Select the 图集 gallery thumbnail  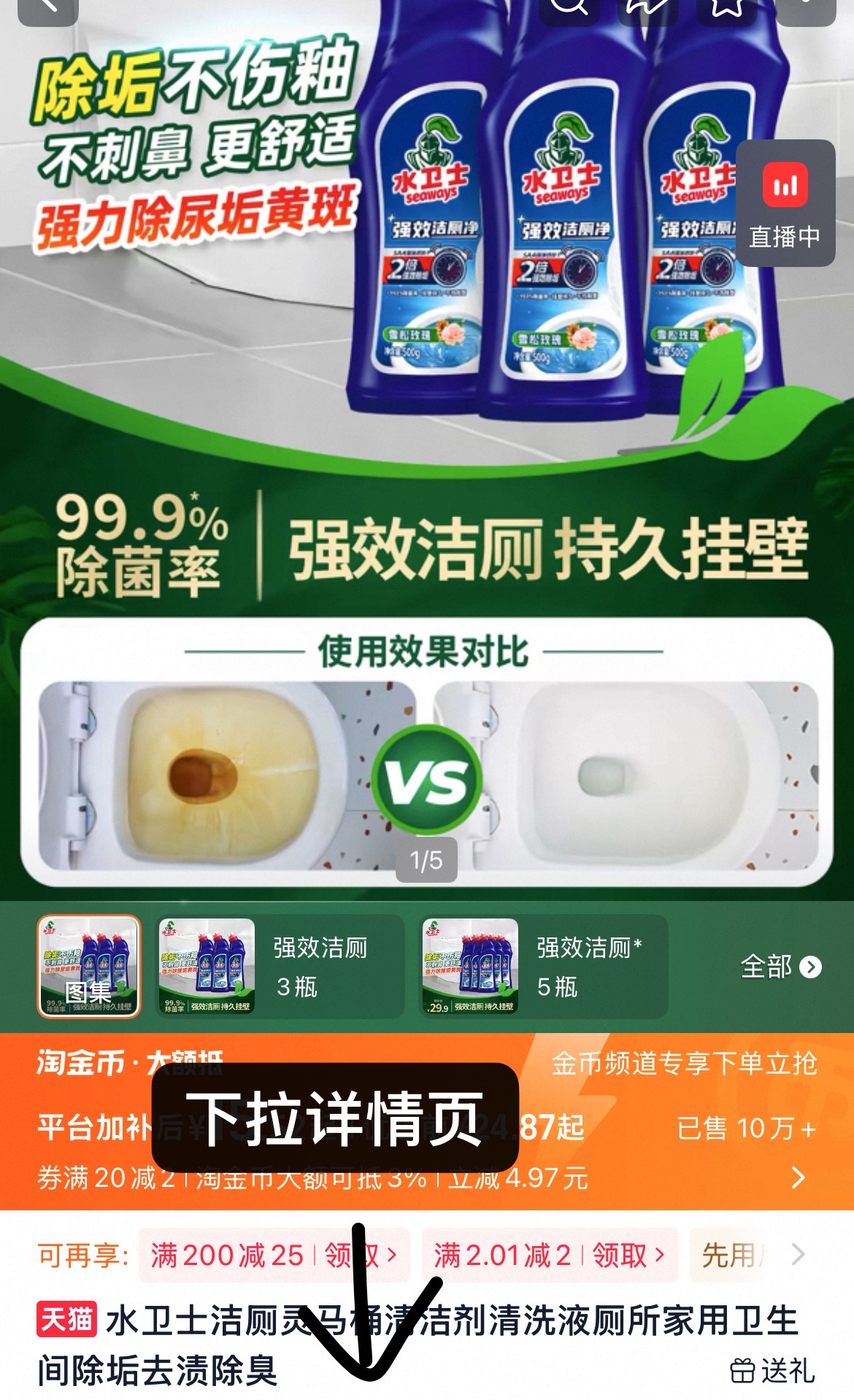89,966
